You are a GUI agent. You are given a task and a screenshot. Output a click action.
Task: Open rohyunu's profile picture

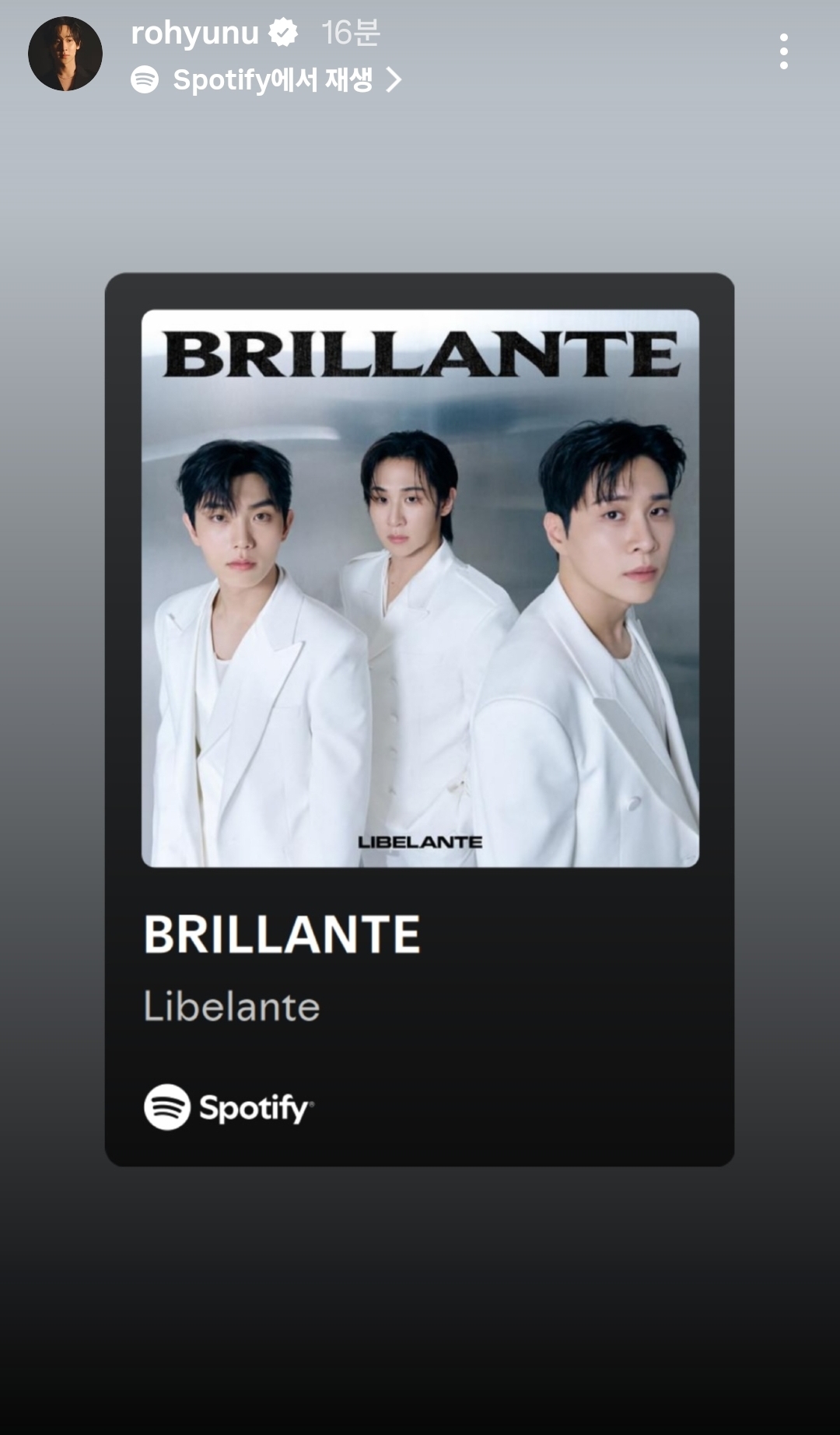pyautogui.click(x=65, y=54)
